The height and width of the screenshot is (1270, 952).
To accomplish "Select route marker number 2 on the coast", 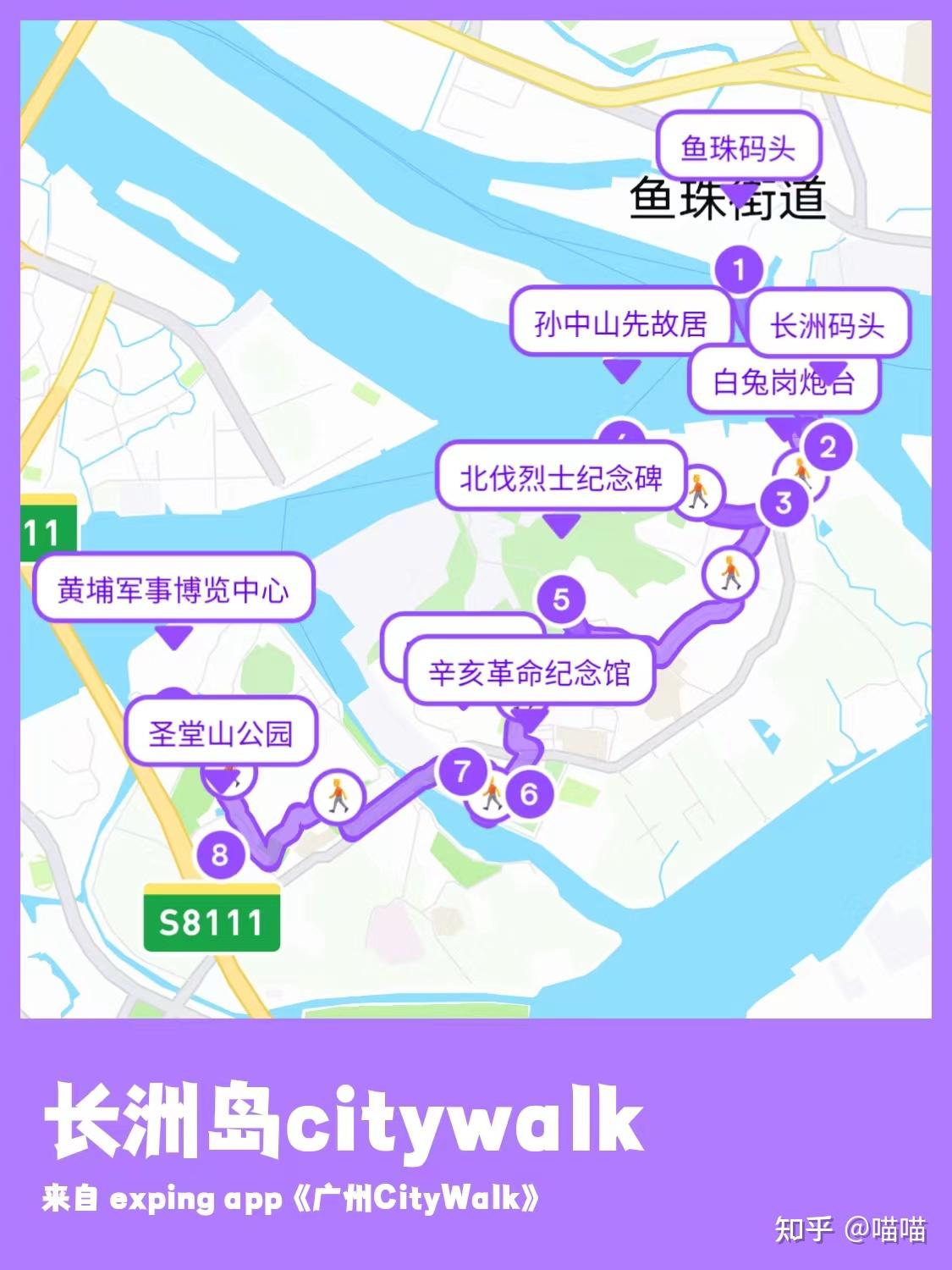I will 828,447.
